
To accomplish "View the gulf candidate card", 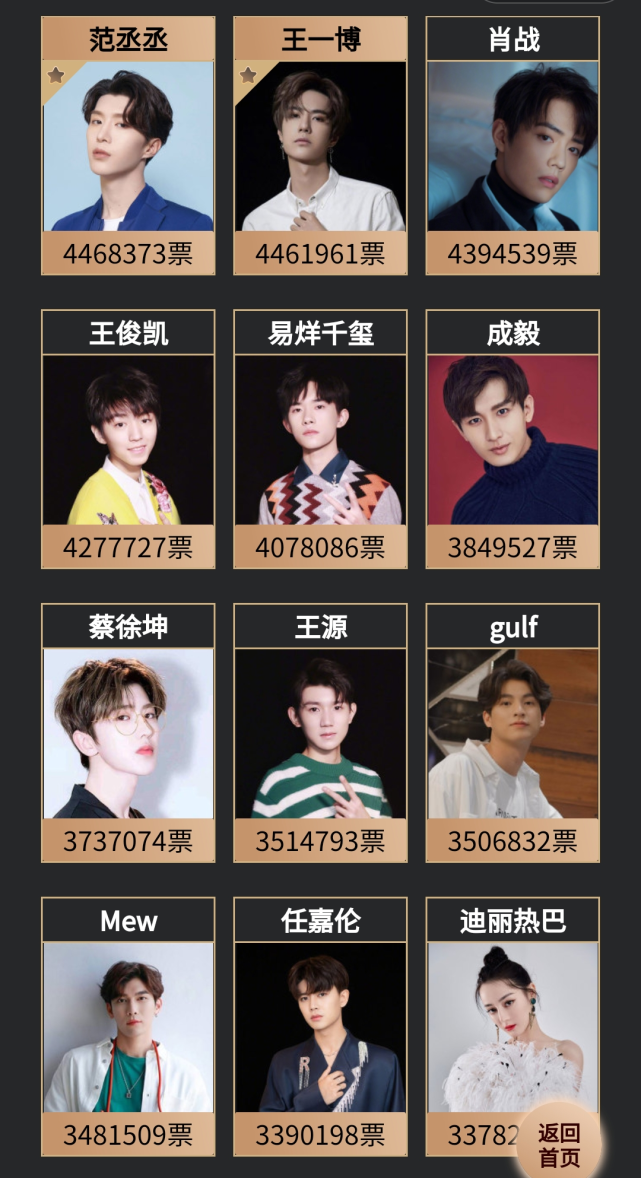I will pos(512,733).
